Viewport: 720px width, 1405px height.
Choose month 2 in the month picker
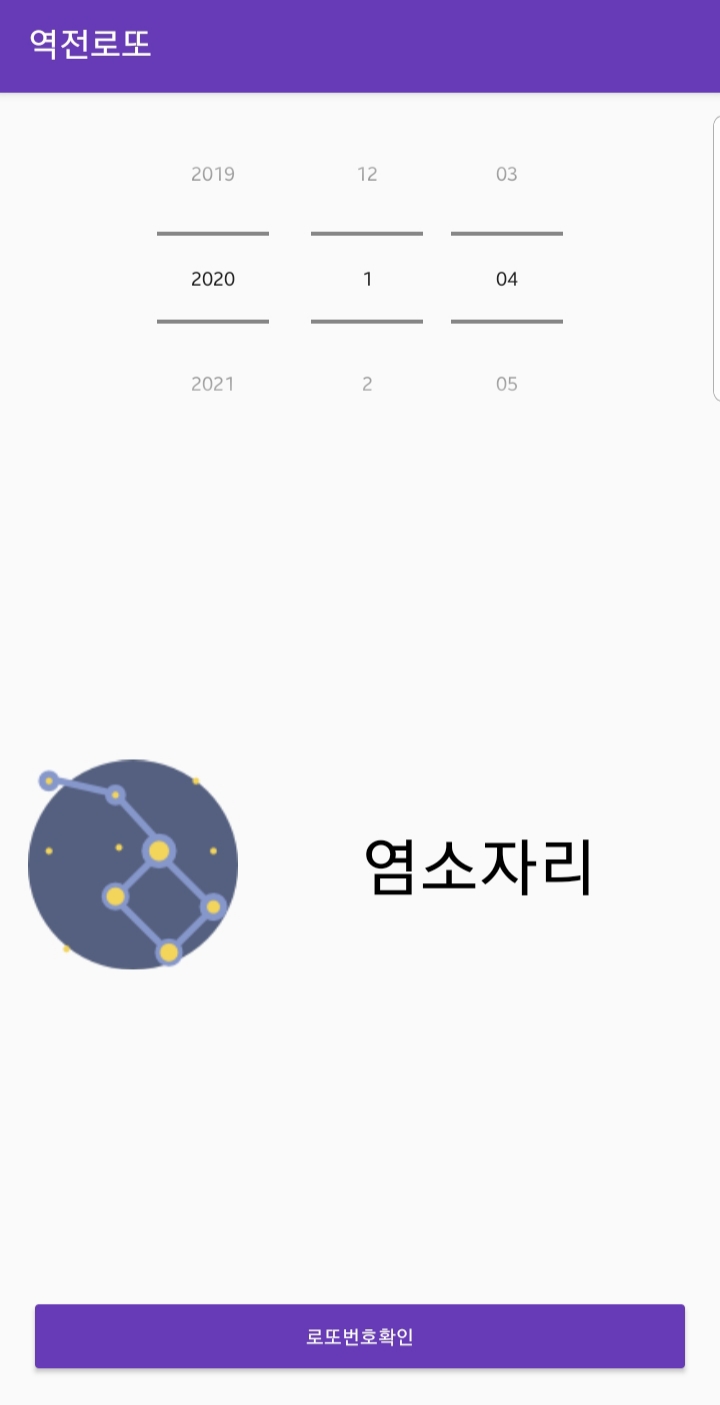pos(366,383)
